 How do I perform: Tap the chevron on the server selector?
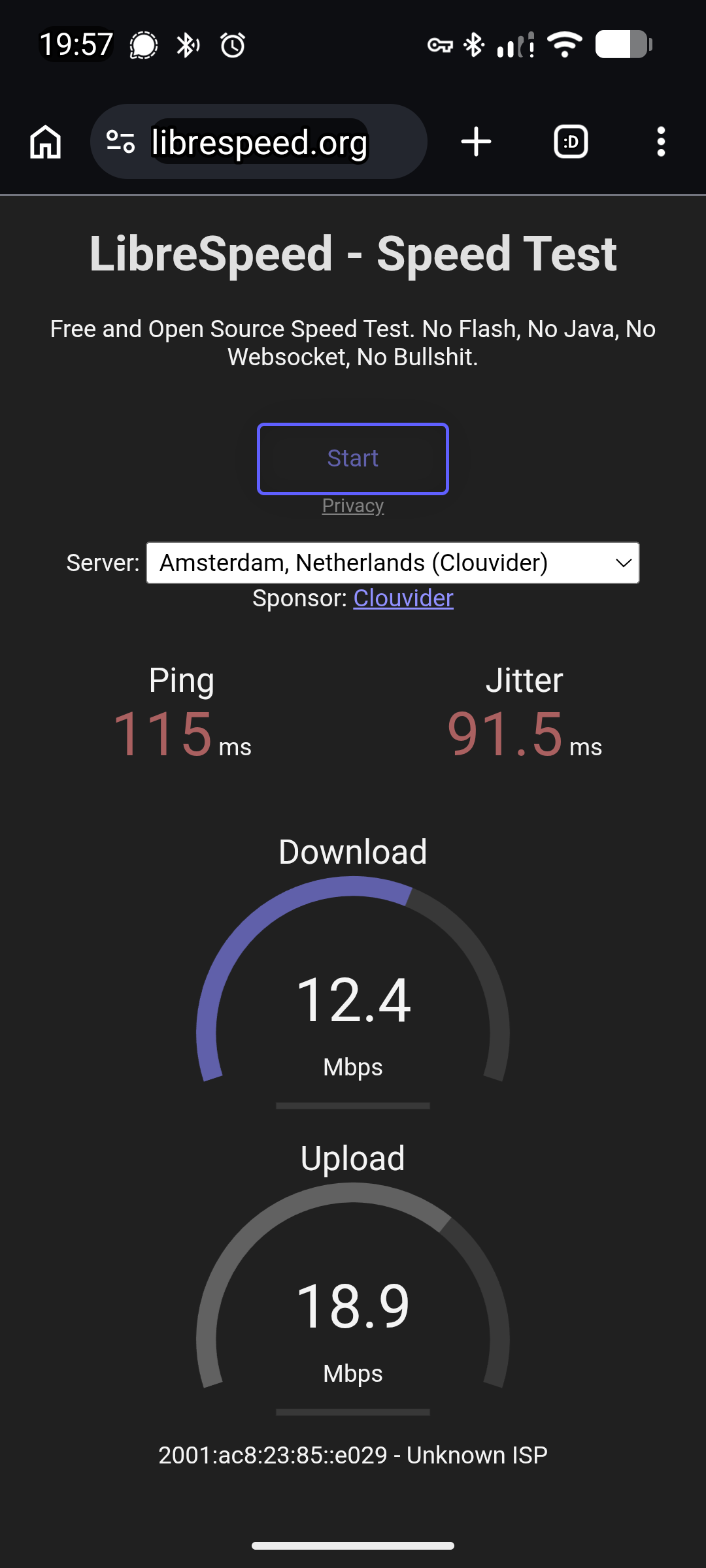point(622,563)
